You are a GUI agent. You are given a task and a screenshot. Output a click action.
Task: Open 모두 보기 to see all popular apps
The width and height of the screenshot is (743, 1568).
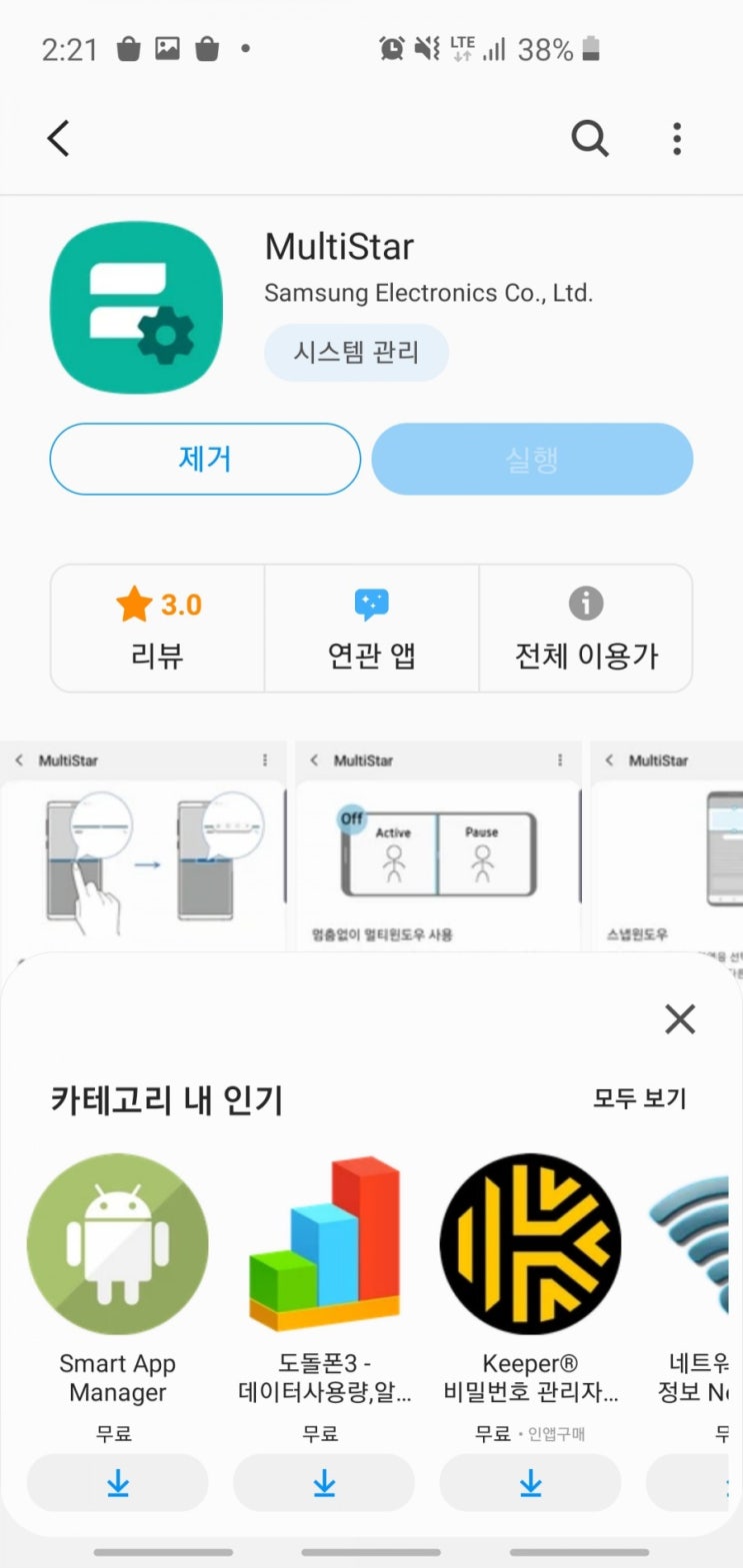coord(640,1097)
